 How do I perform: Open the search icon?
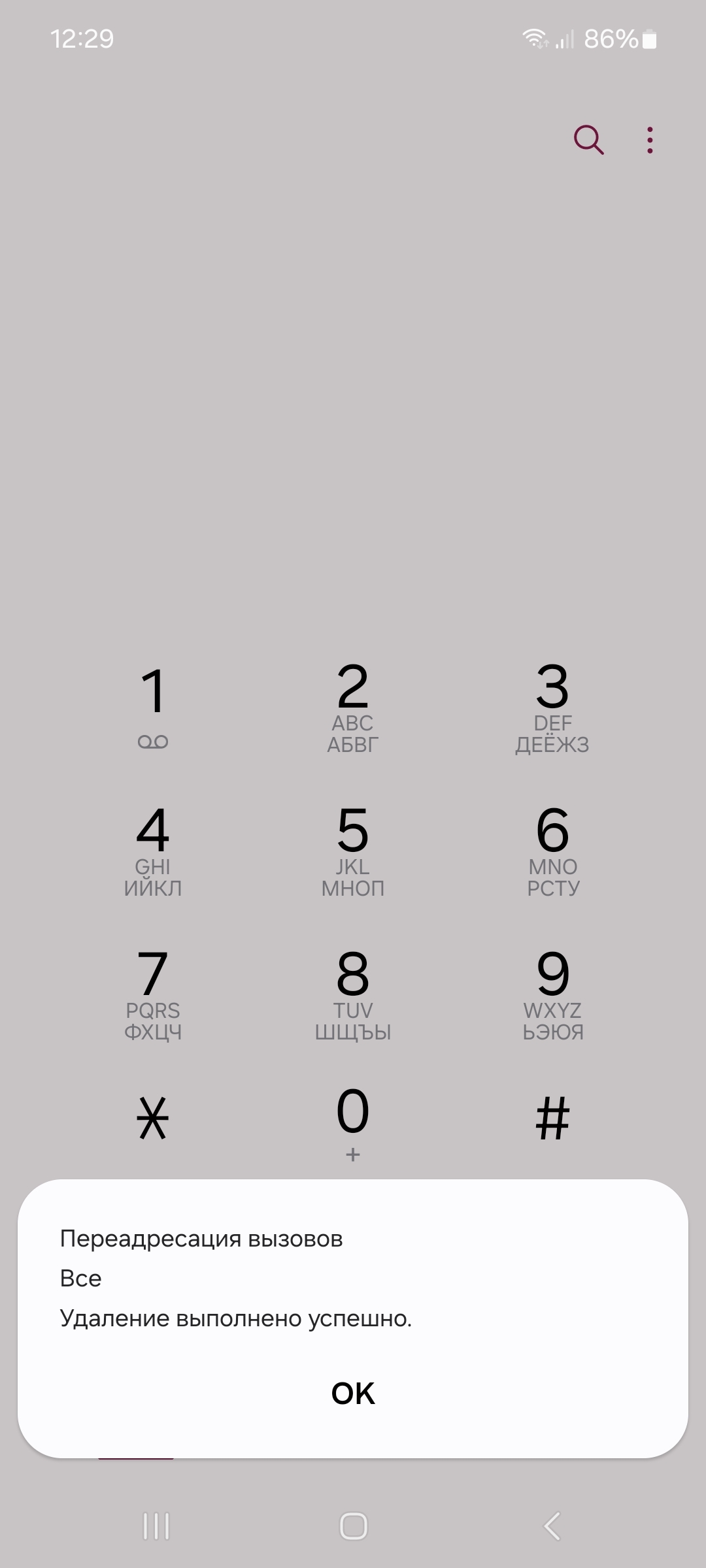(x=588, y=140)
